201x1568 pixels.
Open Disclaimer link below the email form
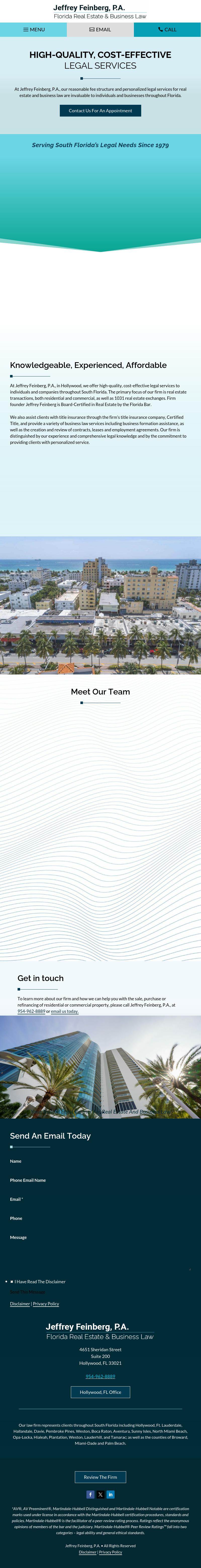coord(20,1303)
